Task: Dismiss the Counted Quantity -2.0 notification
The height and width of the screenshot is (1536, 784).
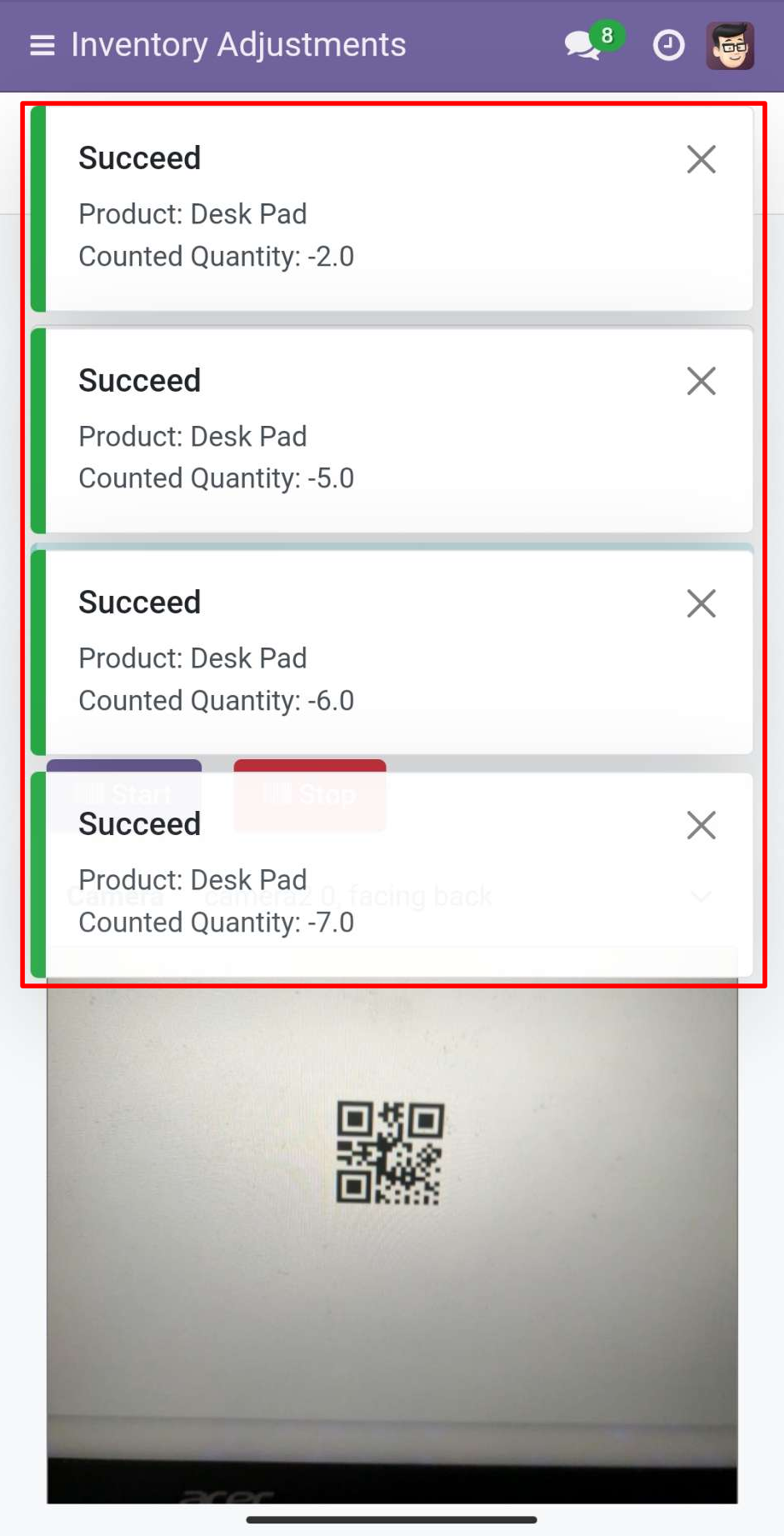Action: pos(702,159)
